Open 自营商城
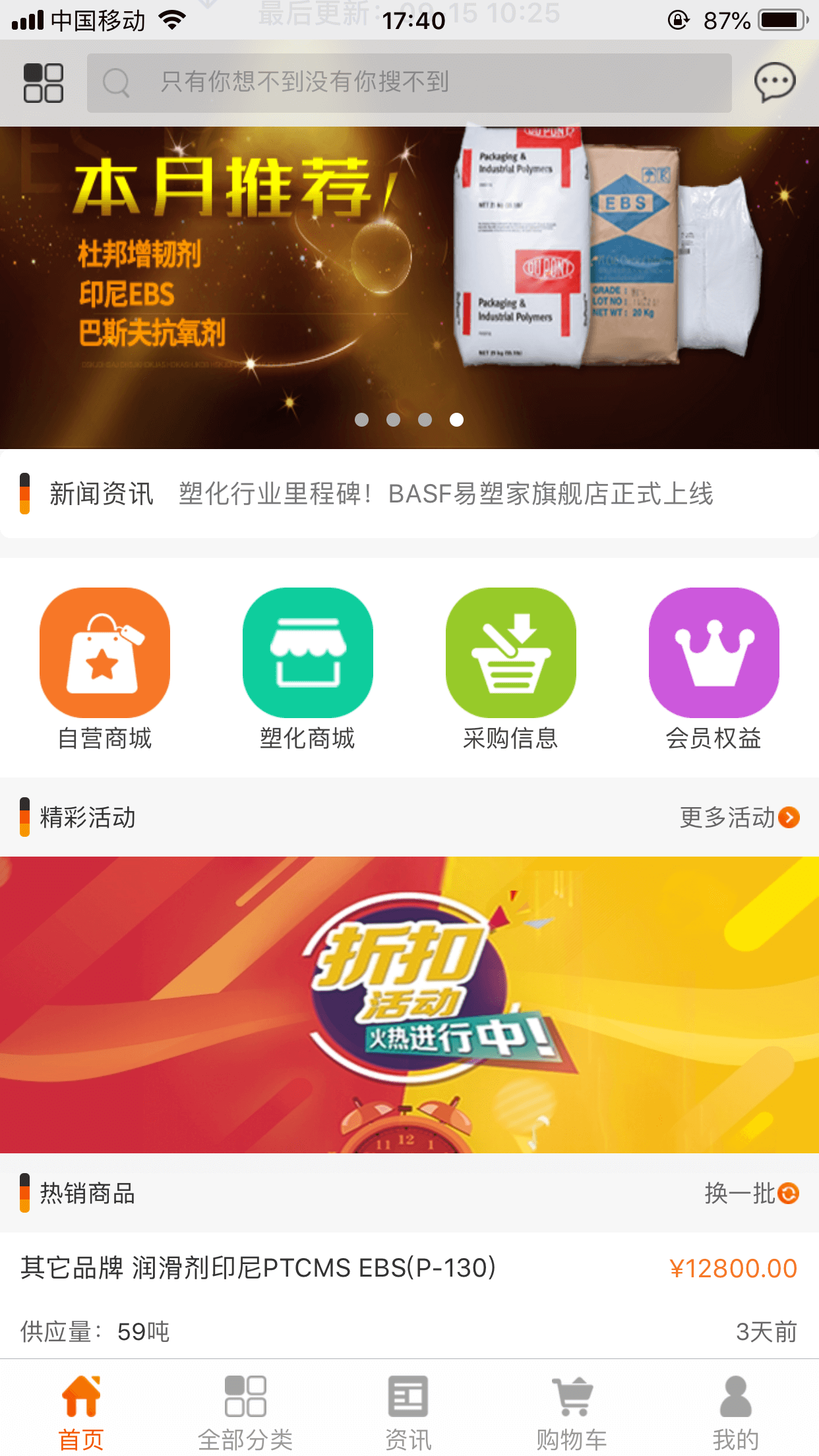 (x=105, y=669)
